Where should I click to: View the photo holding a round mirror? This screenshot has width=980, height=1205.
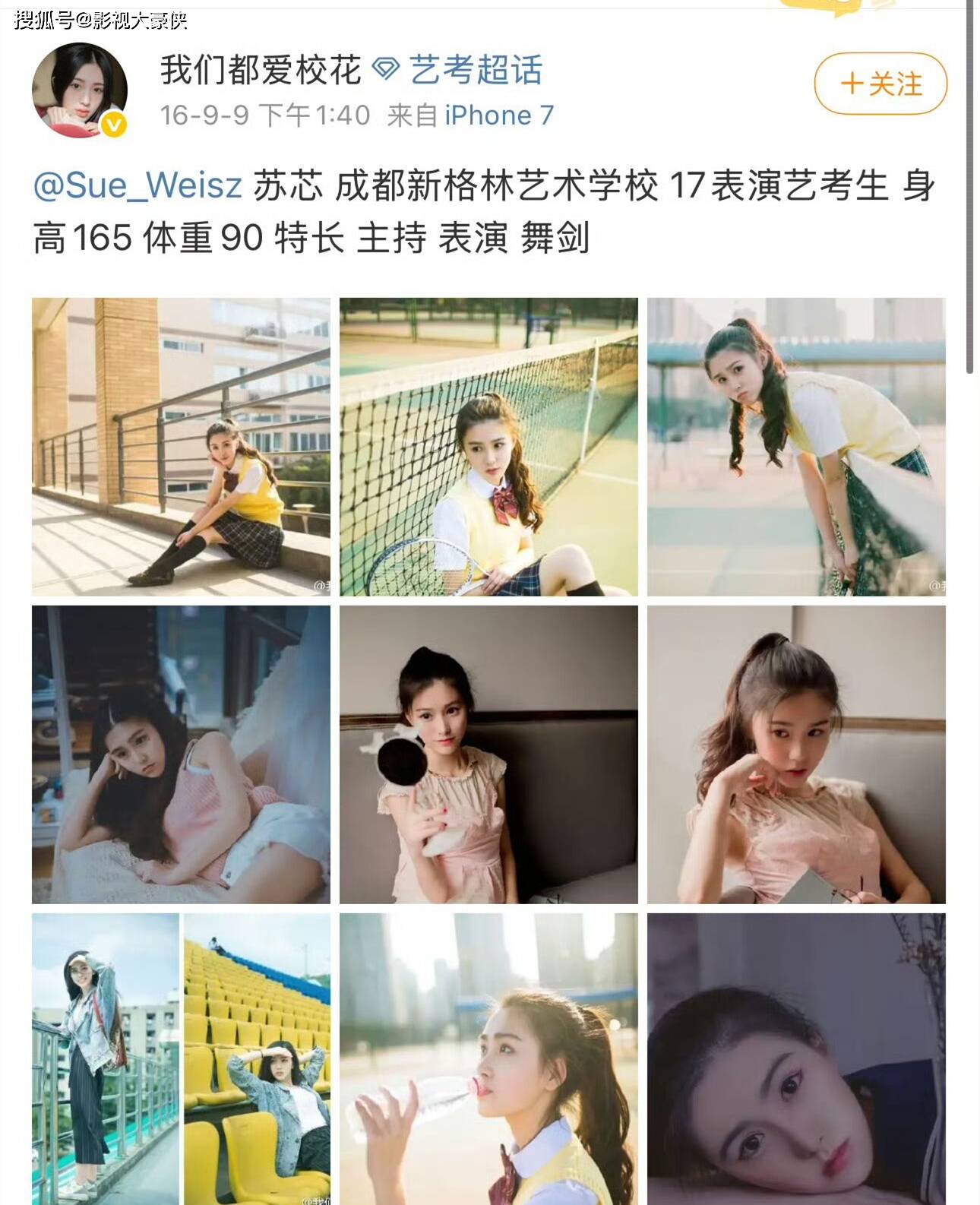tap(488, 754)
